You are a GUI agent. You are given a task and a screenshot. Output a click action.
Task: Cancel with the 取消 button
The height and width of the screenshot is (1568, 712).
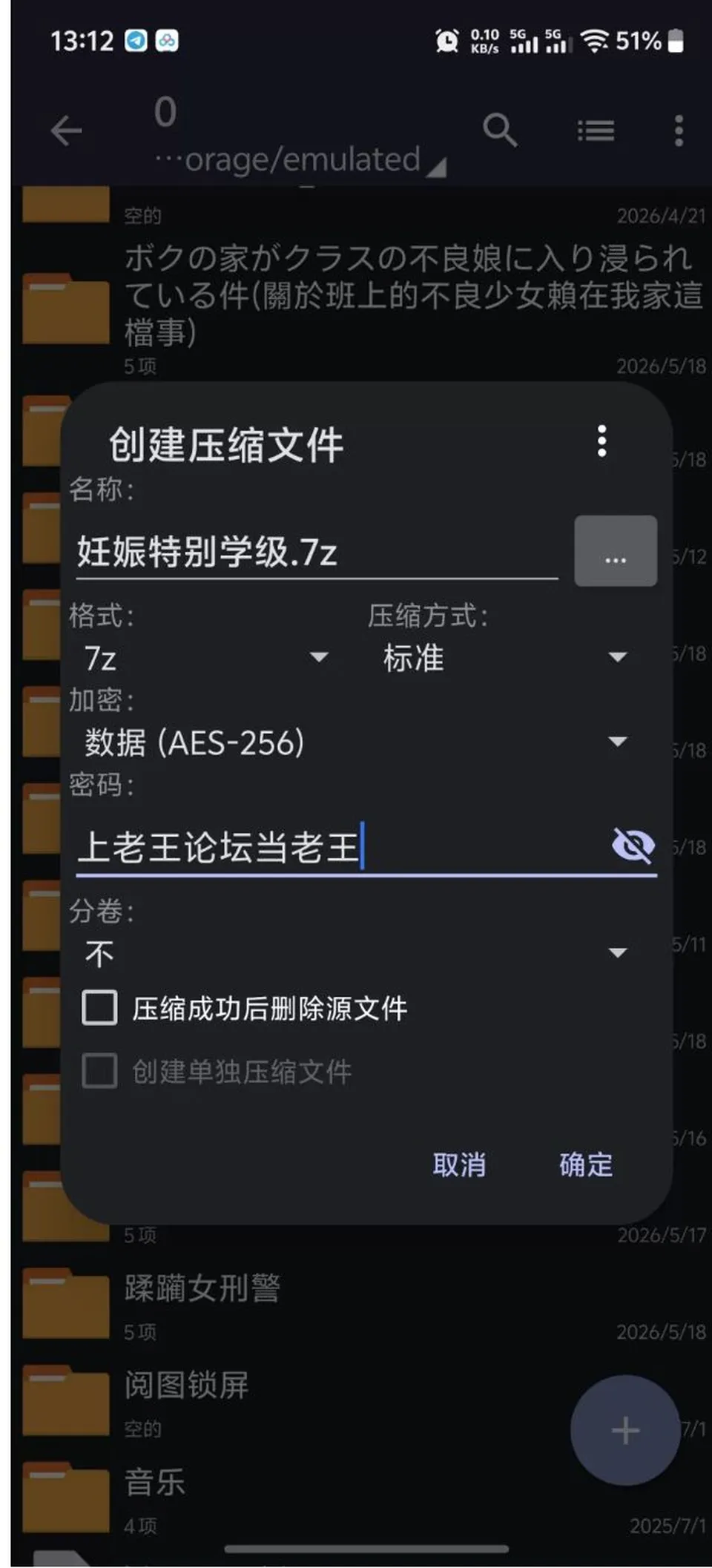coord(459,1165)
